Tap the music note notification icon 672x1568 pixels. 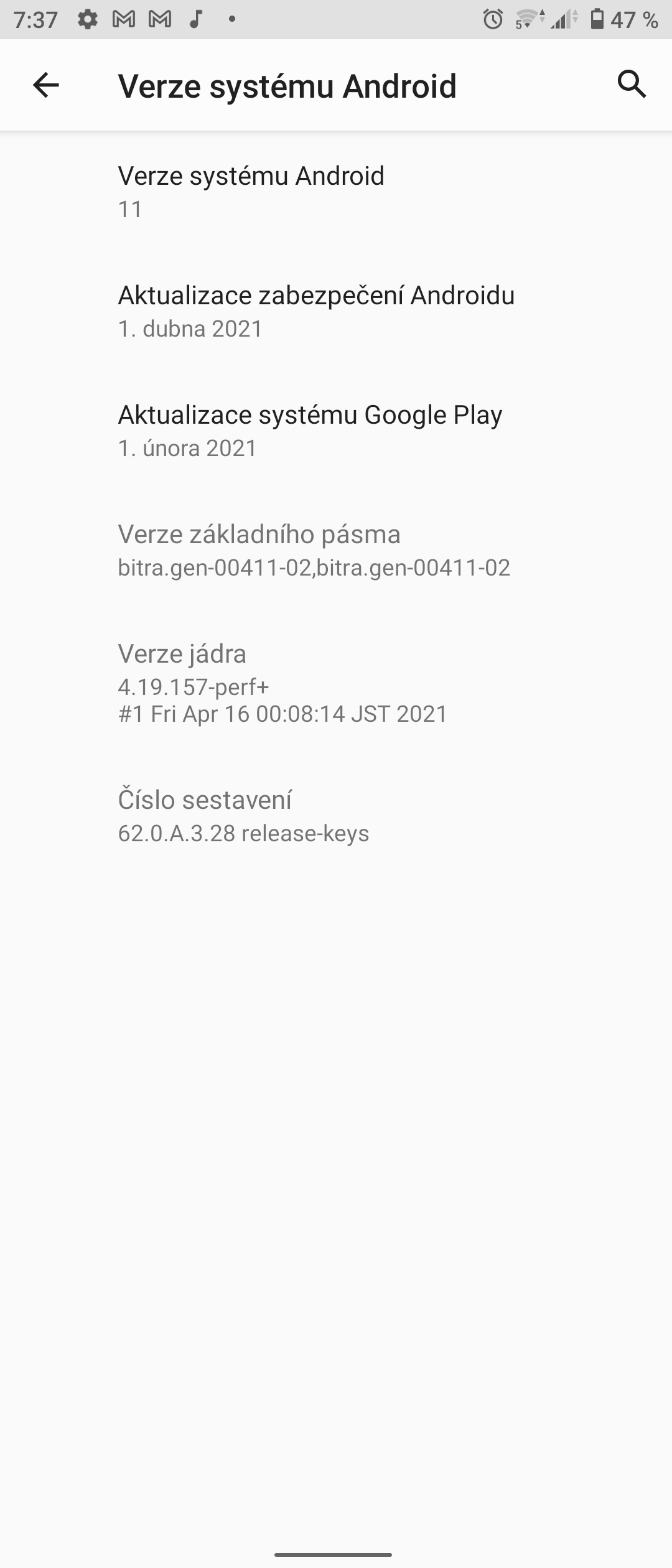(x=195, y=19)
